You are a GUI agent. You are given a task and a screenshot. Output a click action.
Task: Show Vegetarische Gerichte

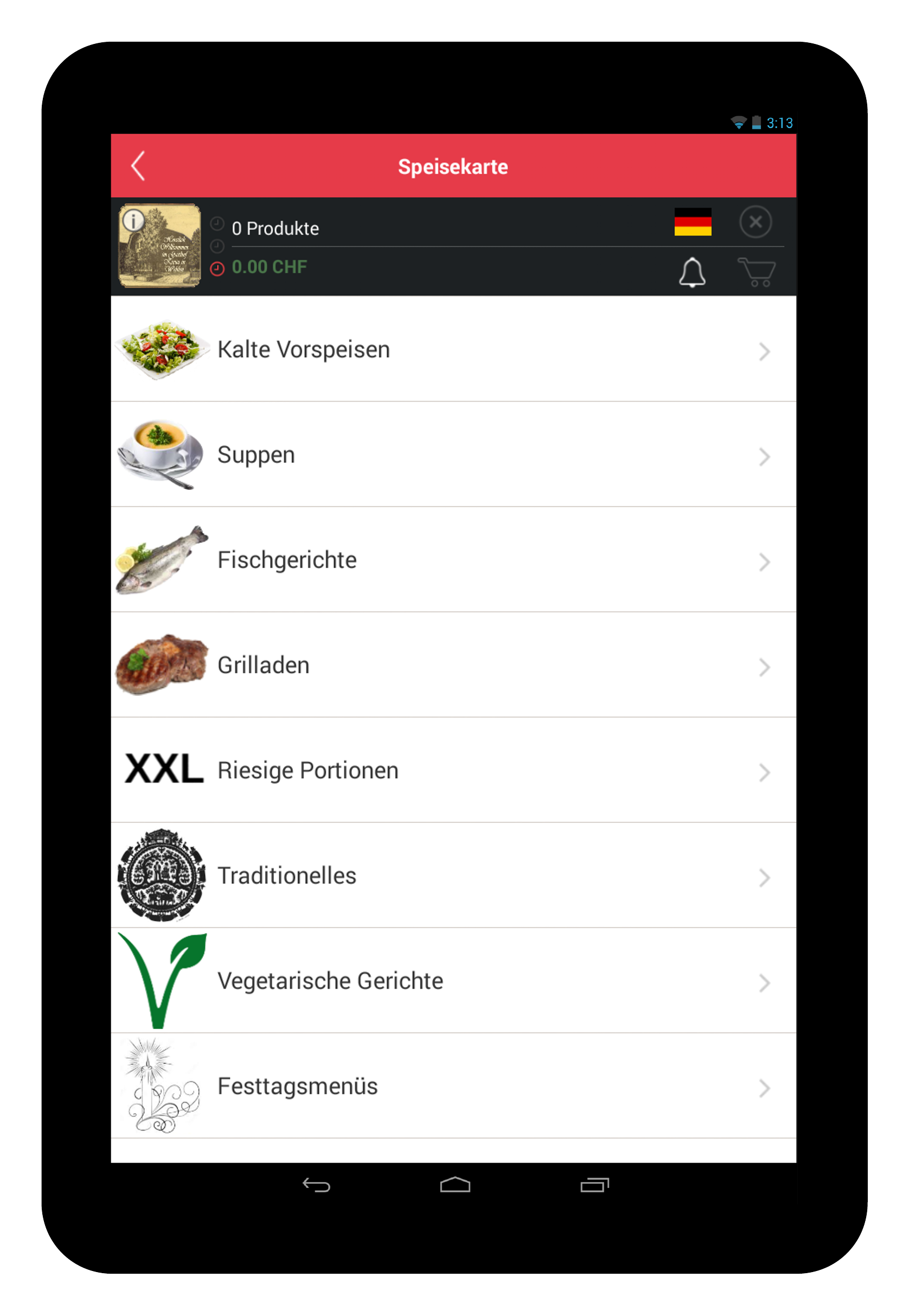[x=453, y=981]
